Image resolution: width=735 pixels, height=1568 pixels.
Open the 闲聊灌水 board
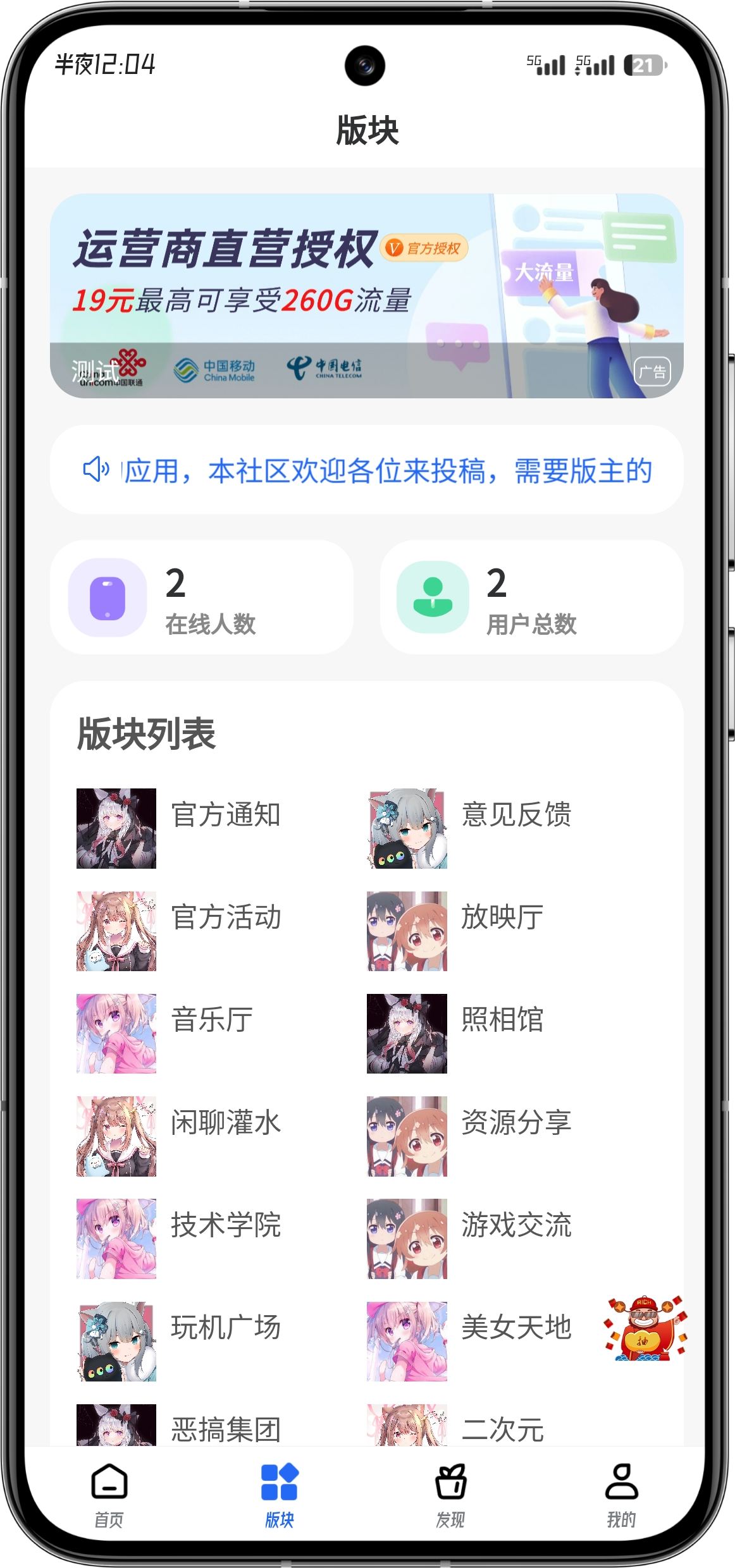pos(180,1136)
